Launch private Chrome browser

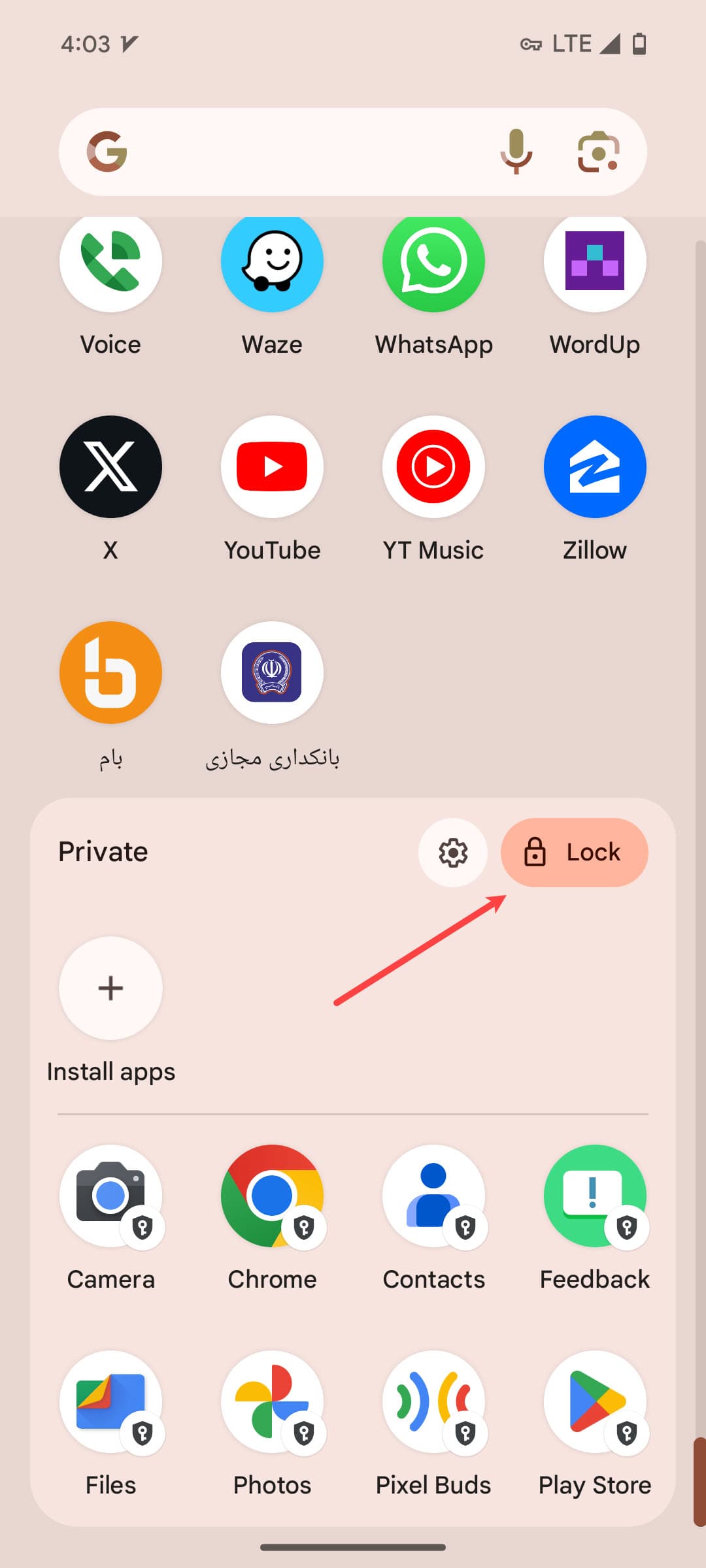pyautogui.click(x=272, y=1196)
